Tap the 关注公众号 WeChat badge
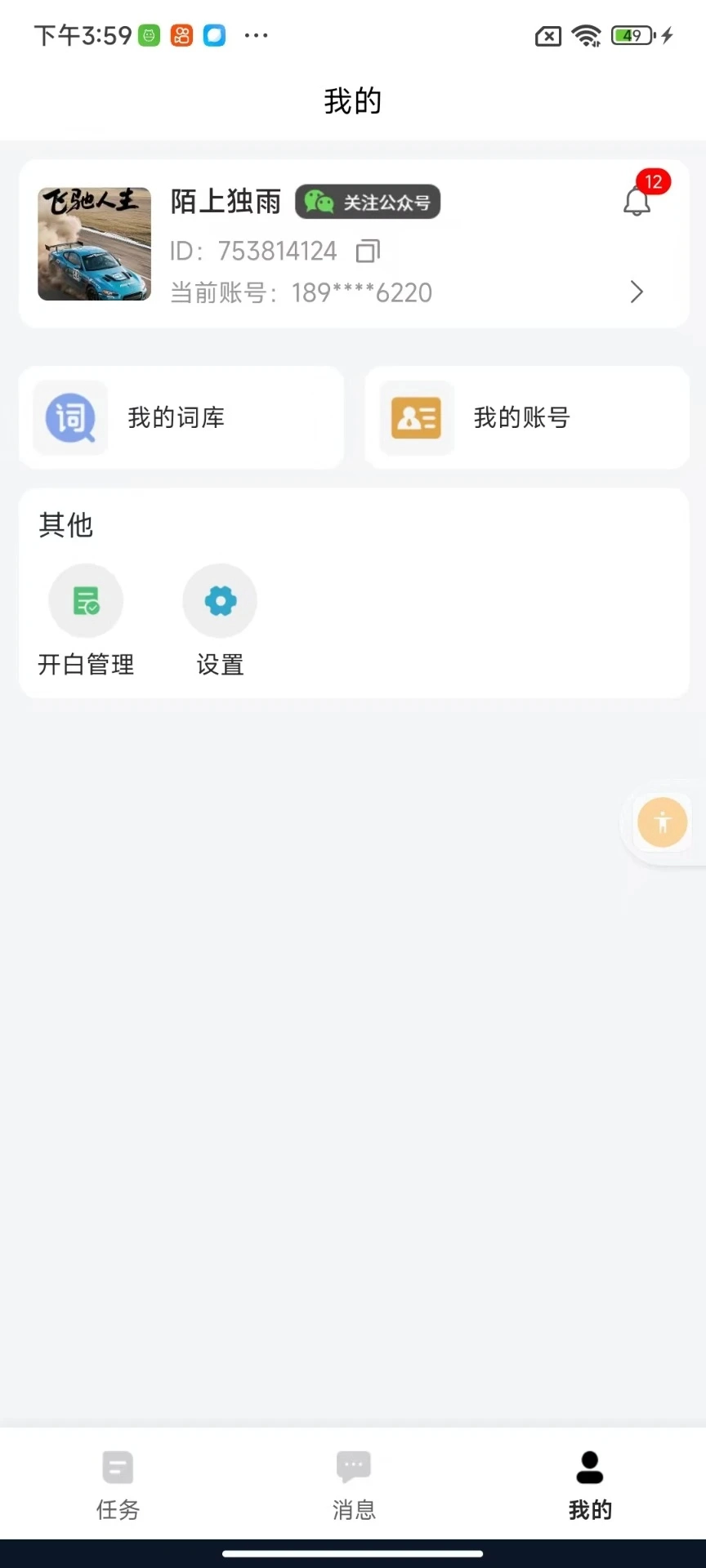This screenshot has width=706, height=1568. click(368, 202)
